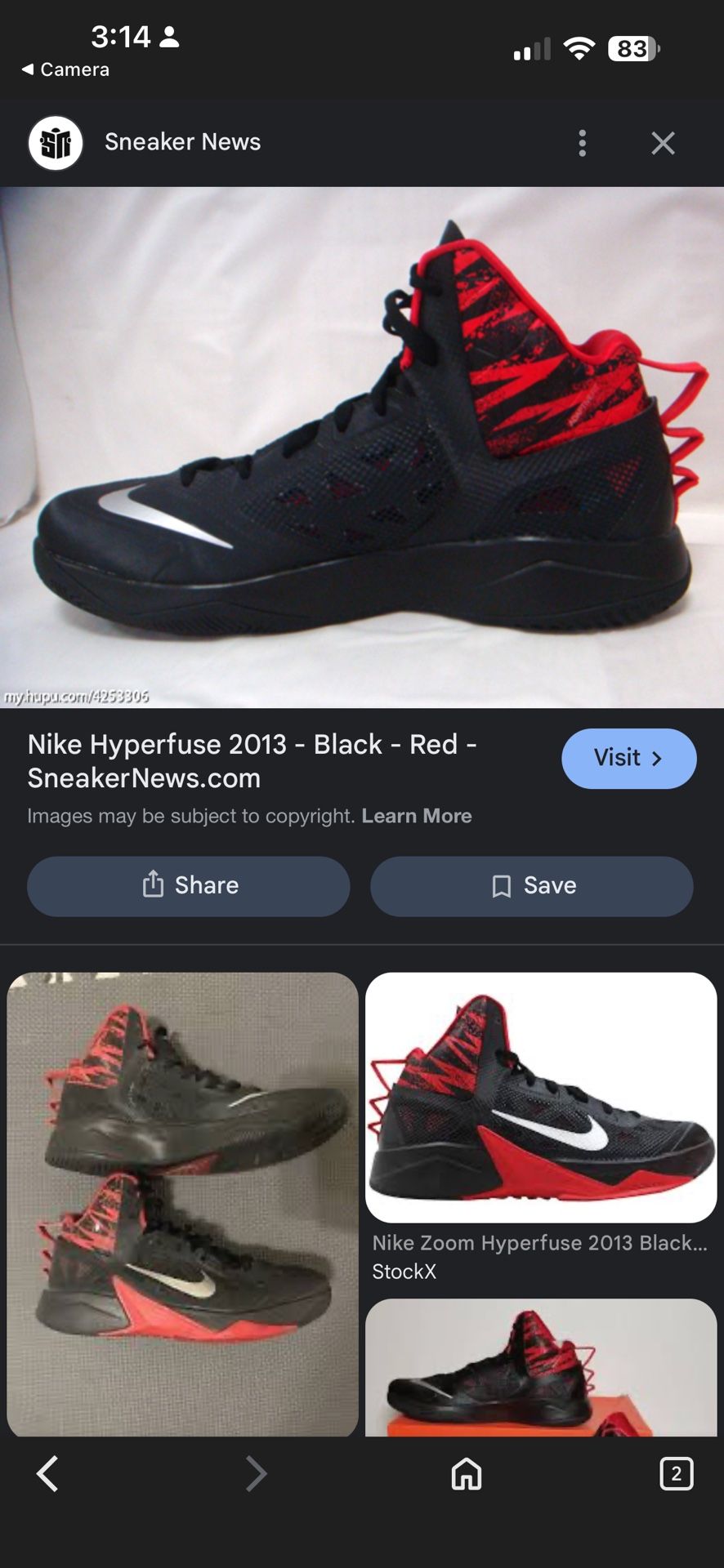Return to Camera via the status bar link
The image size is (724, 1568).
pos(65,69)
